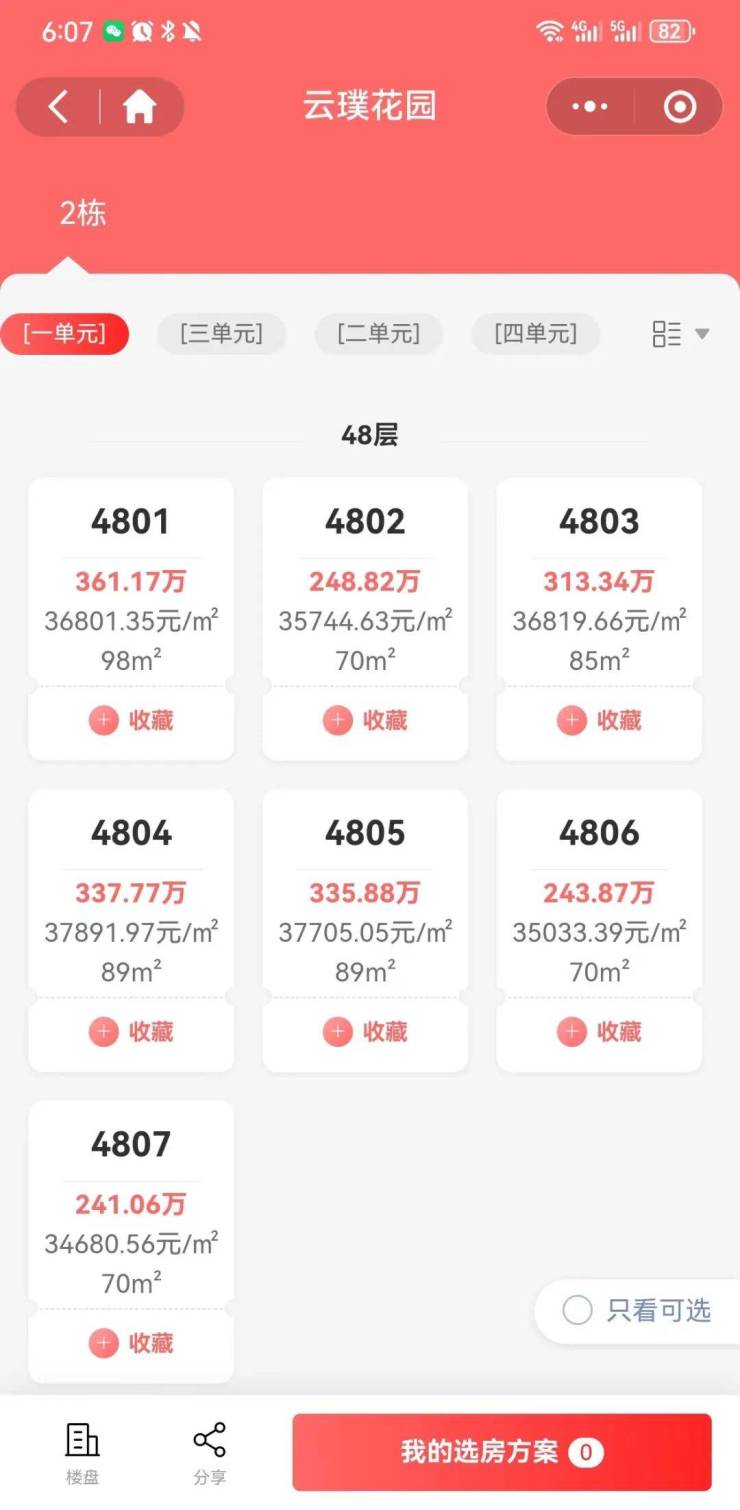Open the three-dot more menu

coord(590,107)
